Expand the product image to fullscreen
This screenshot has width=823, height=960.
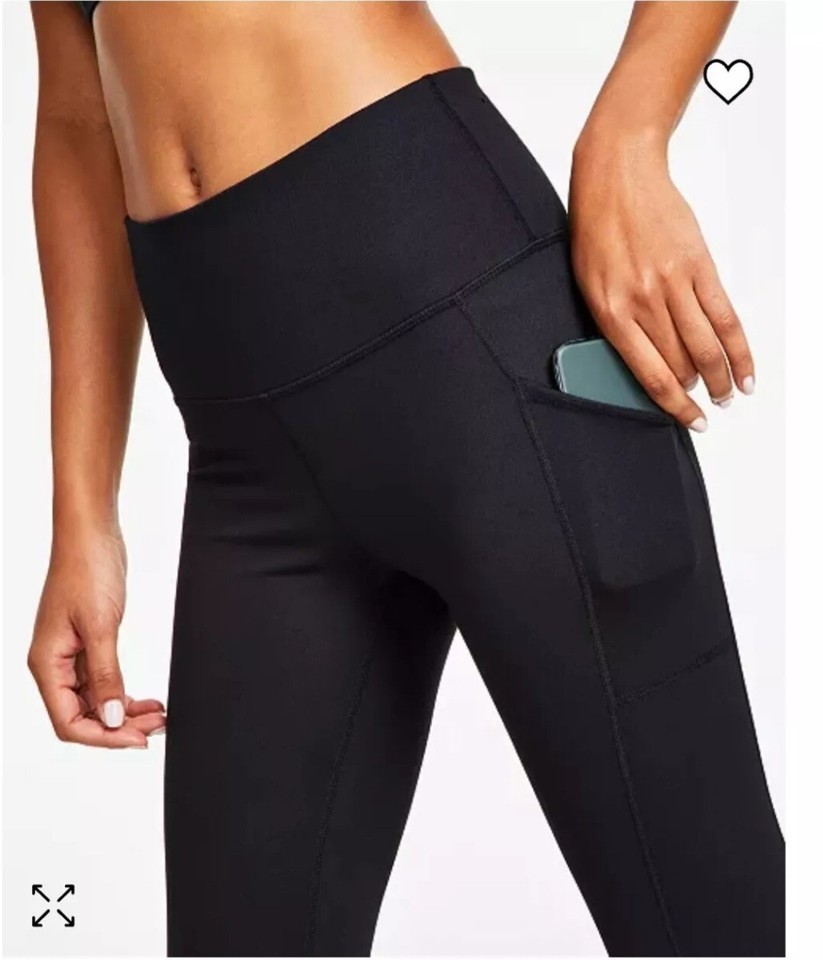pos(53,904)
